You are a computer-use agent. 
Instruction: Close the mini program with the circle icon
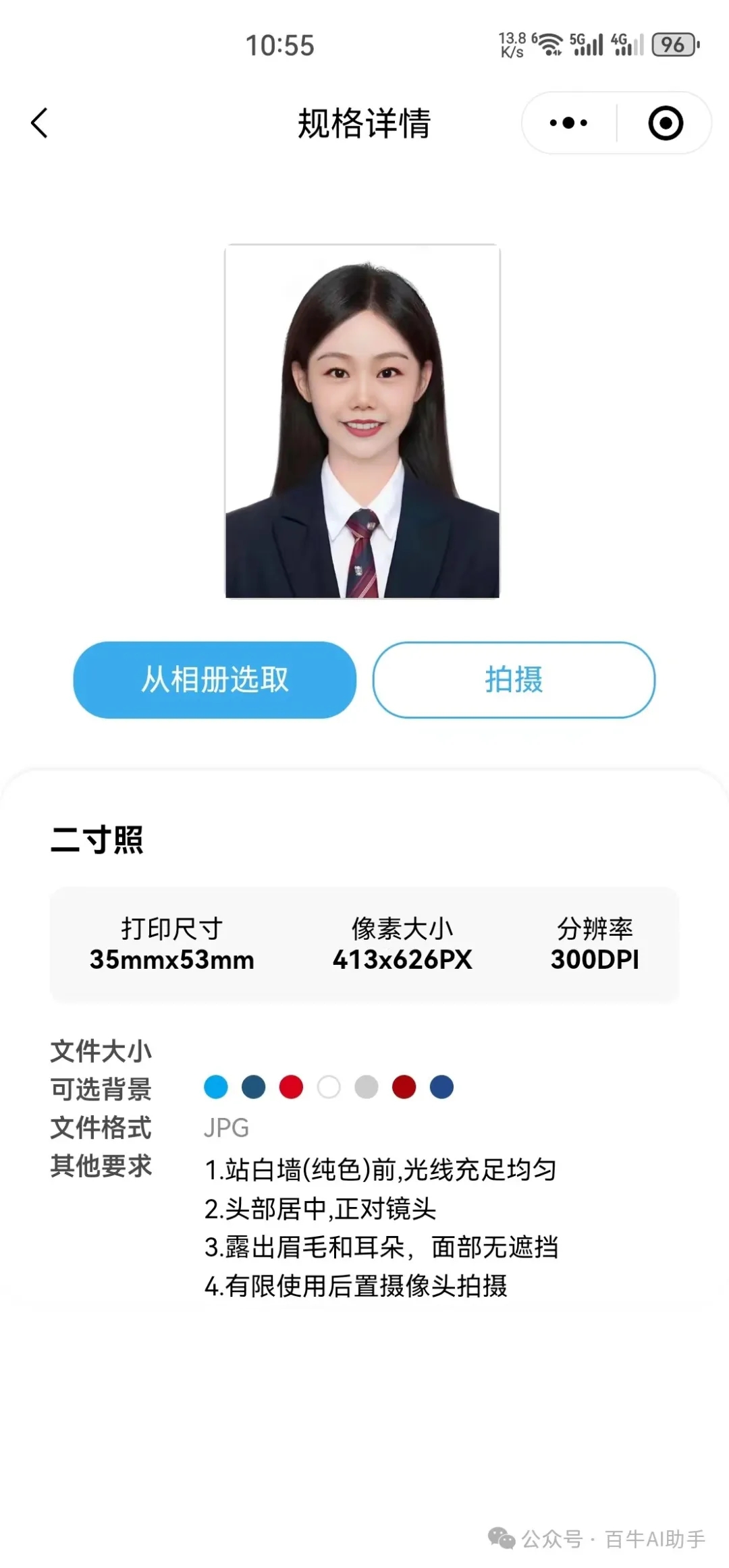click(x=666, y=123)
